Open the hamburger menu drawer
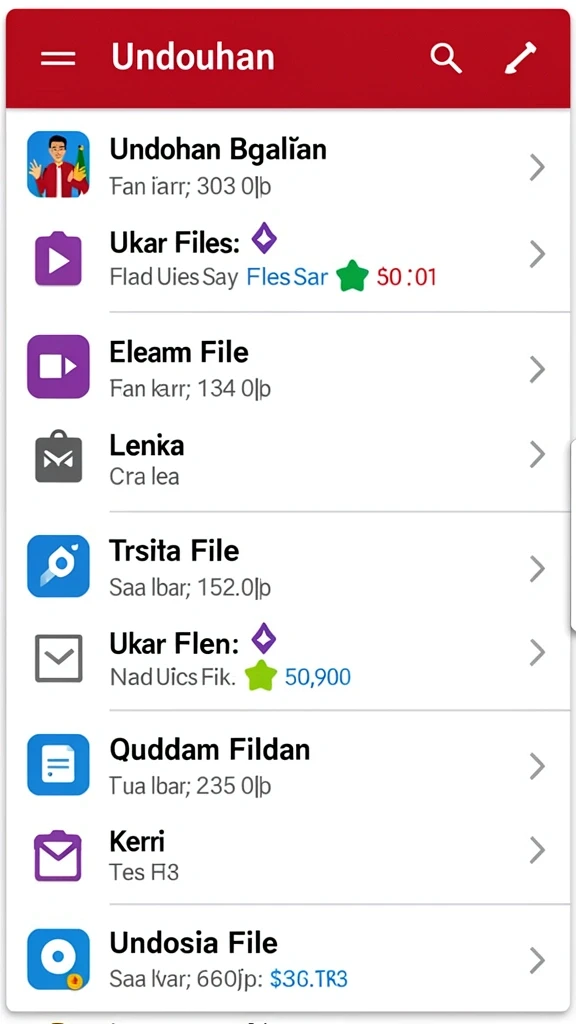 coord(58,58)
